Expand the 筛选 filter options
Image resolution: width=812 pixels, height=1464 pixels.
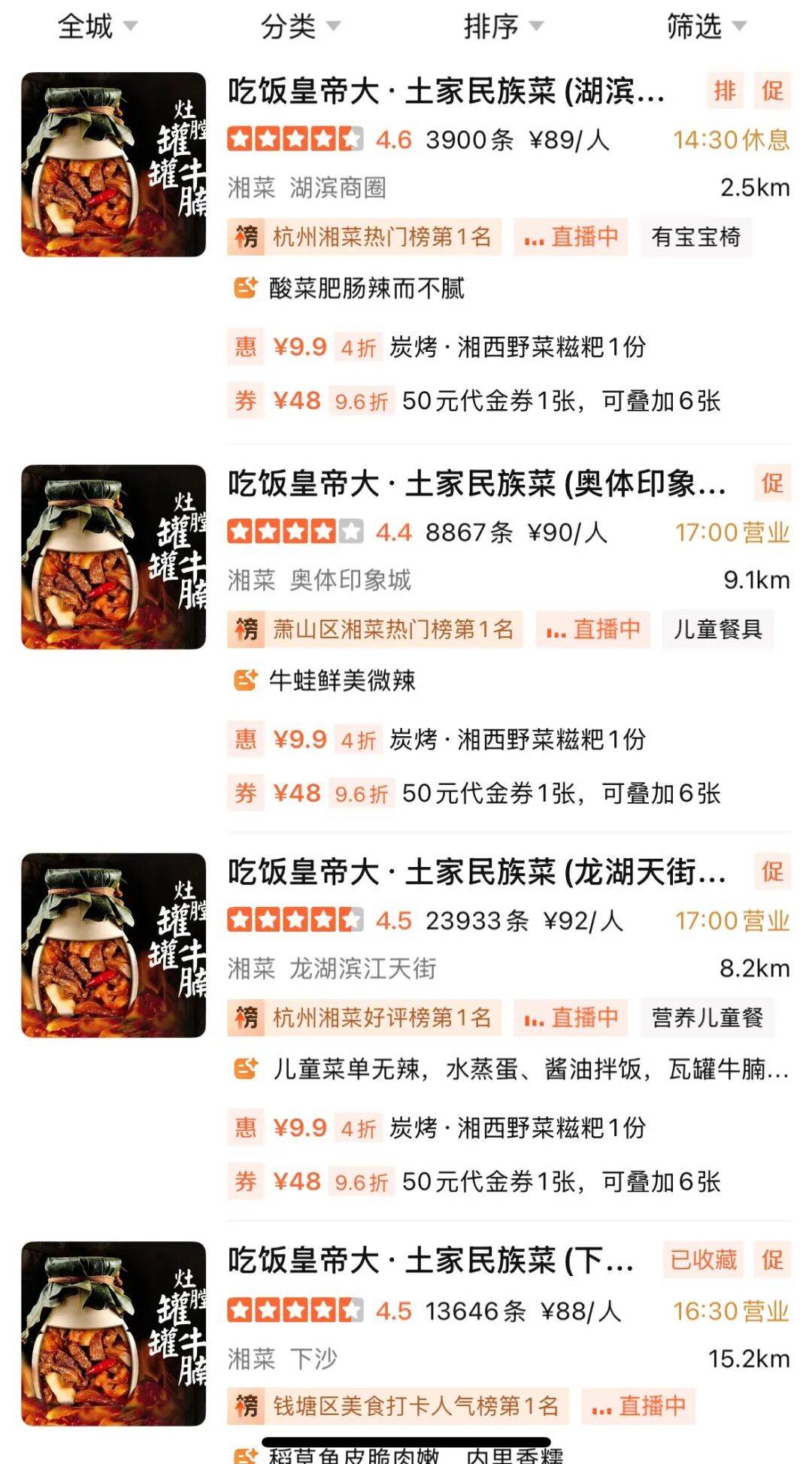tap(705, 27)
